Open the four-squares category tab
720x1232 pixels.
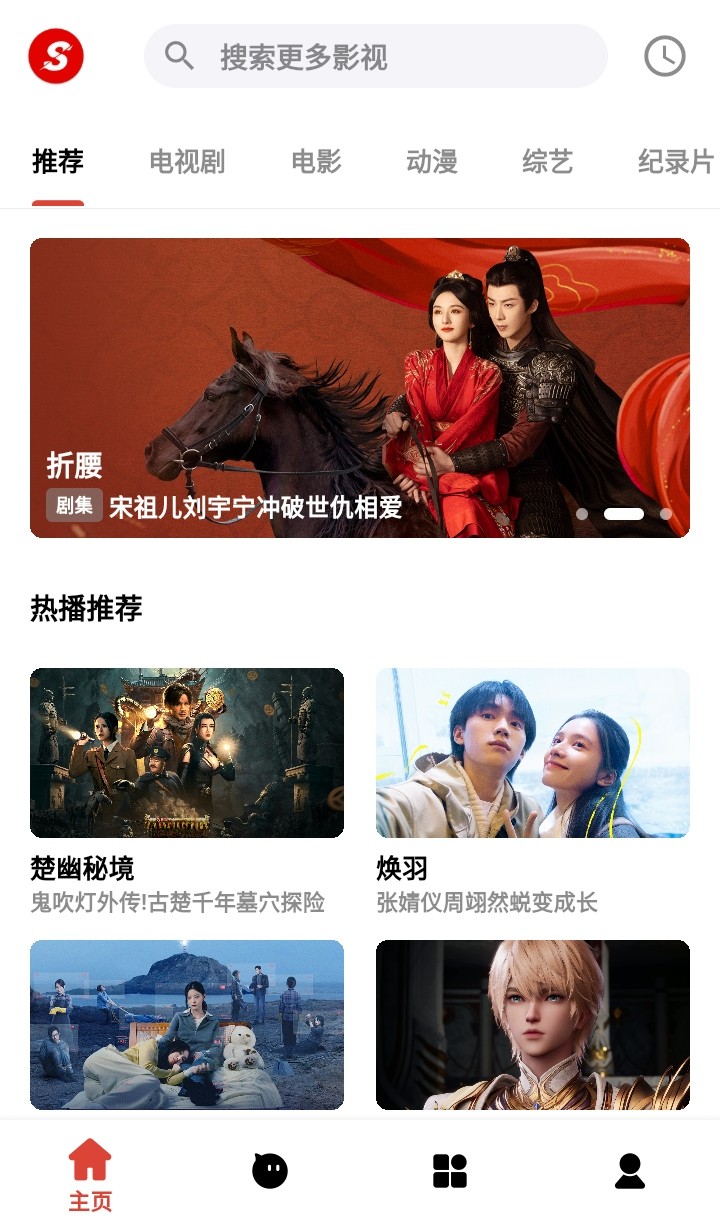(450, 1170)
